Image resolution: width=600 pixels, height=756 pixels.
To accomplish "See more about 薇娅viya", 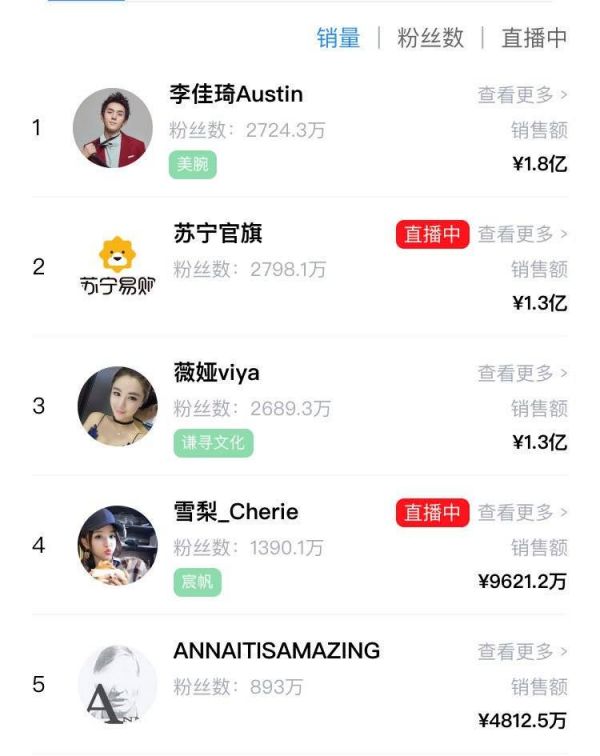I will [522, 373].
